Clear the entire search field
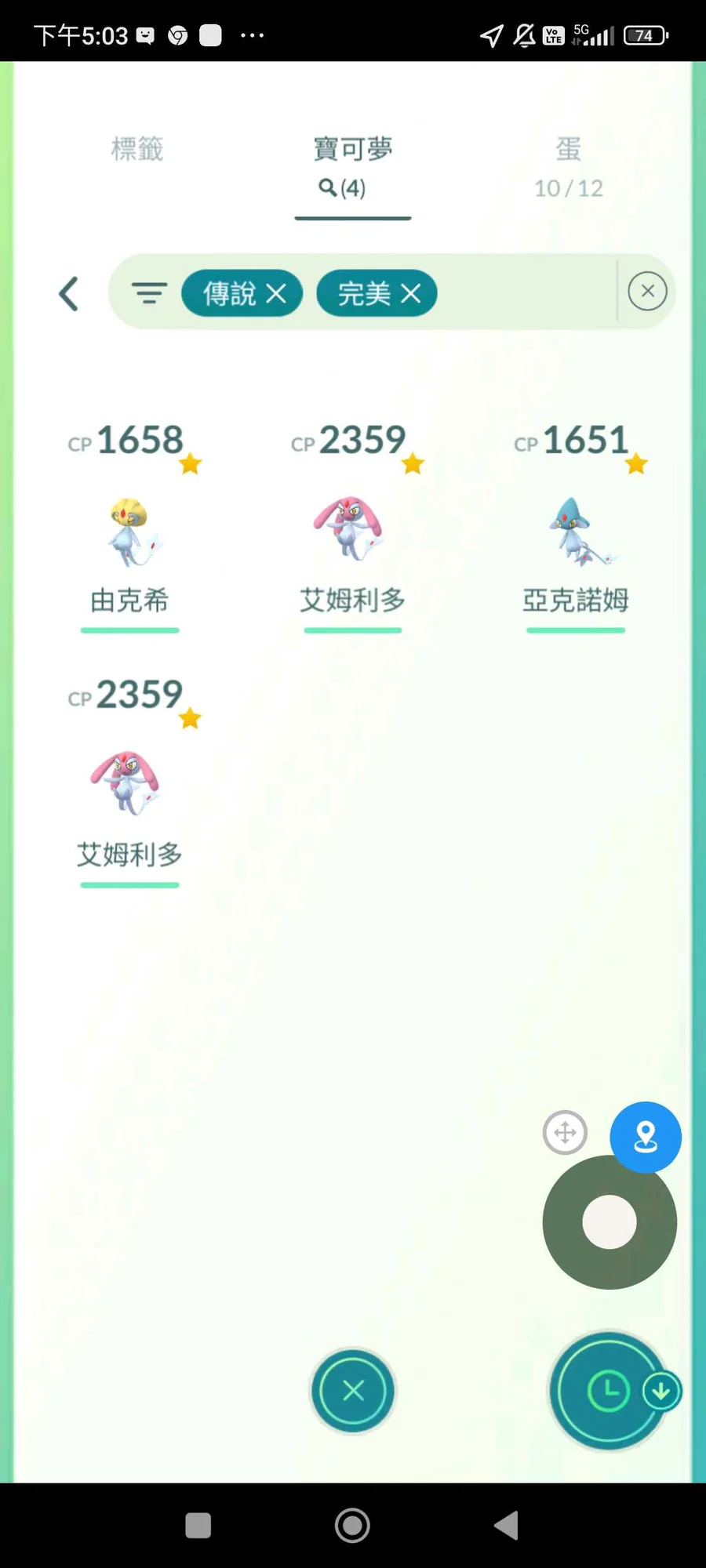The image size is (706, 1568). (x=647, y=292)
